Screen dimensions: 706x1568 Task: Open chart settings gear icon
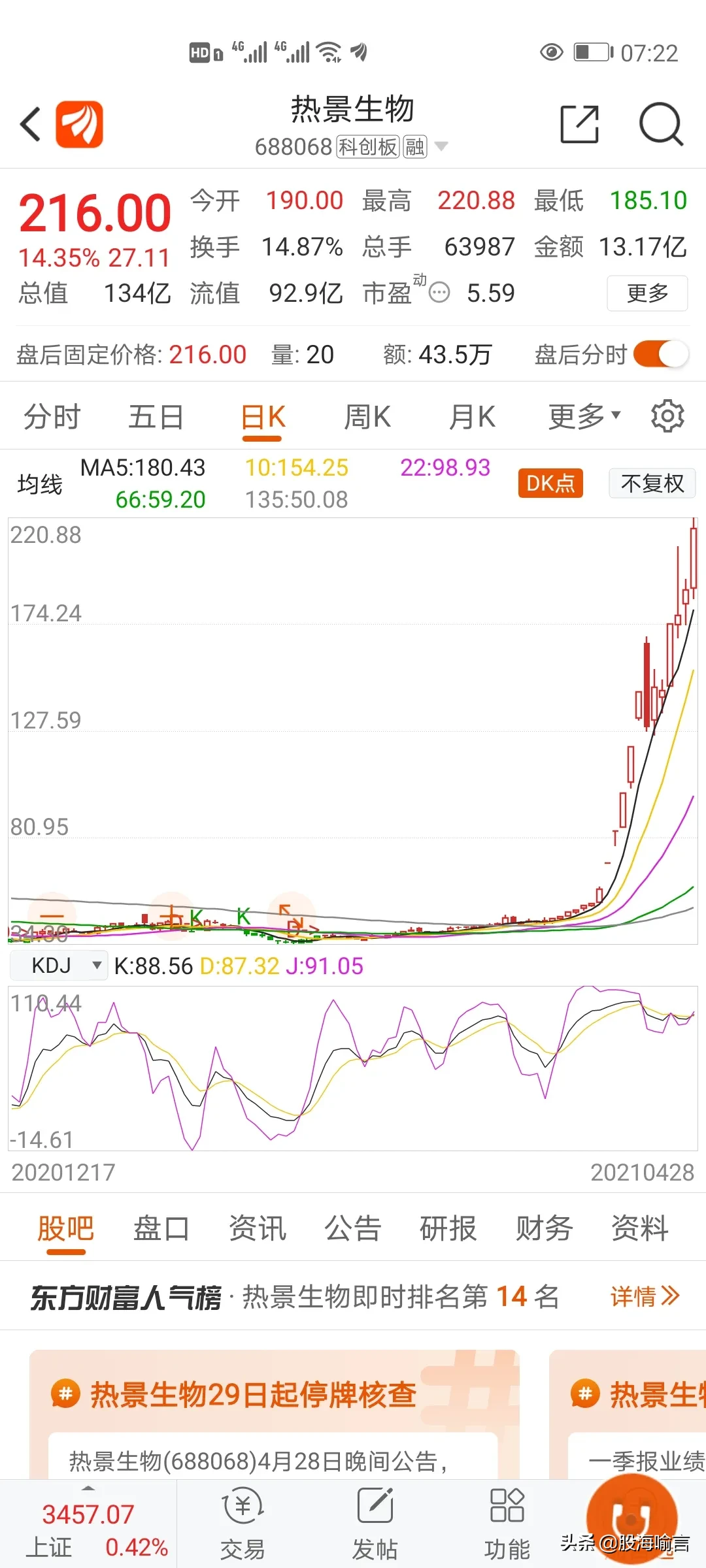coord(667,416)
